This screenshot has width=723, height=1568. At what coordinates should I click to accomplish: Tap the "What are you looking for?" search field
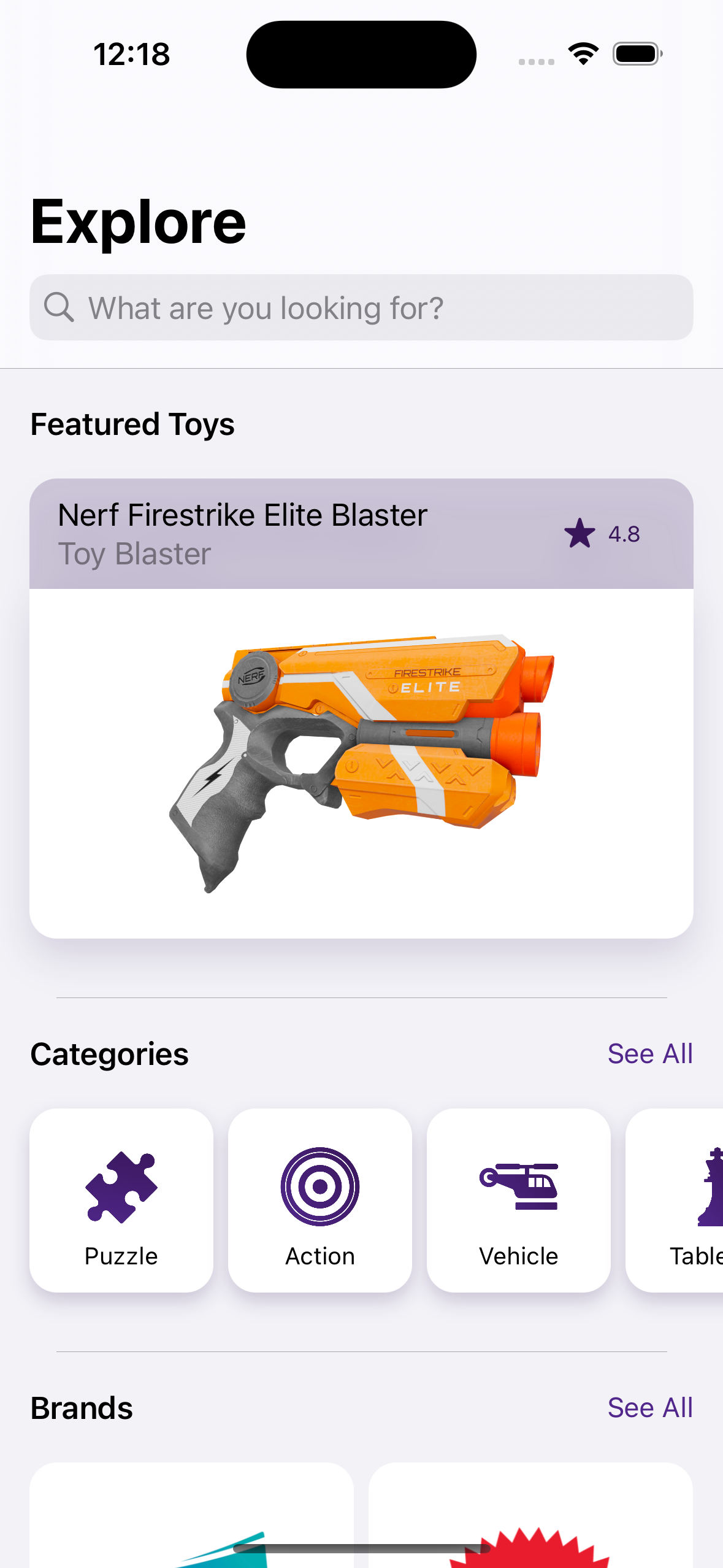click(x=361, y=307)
